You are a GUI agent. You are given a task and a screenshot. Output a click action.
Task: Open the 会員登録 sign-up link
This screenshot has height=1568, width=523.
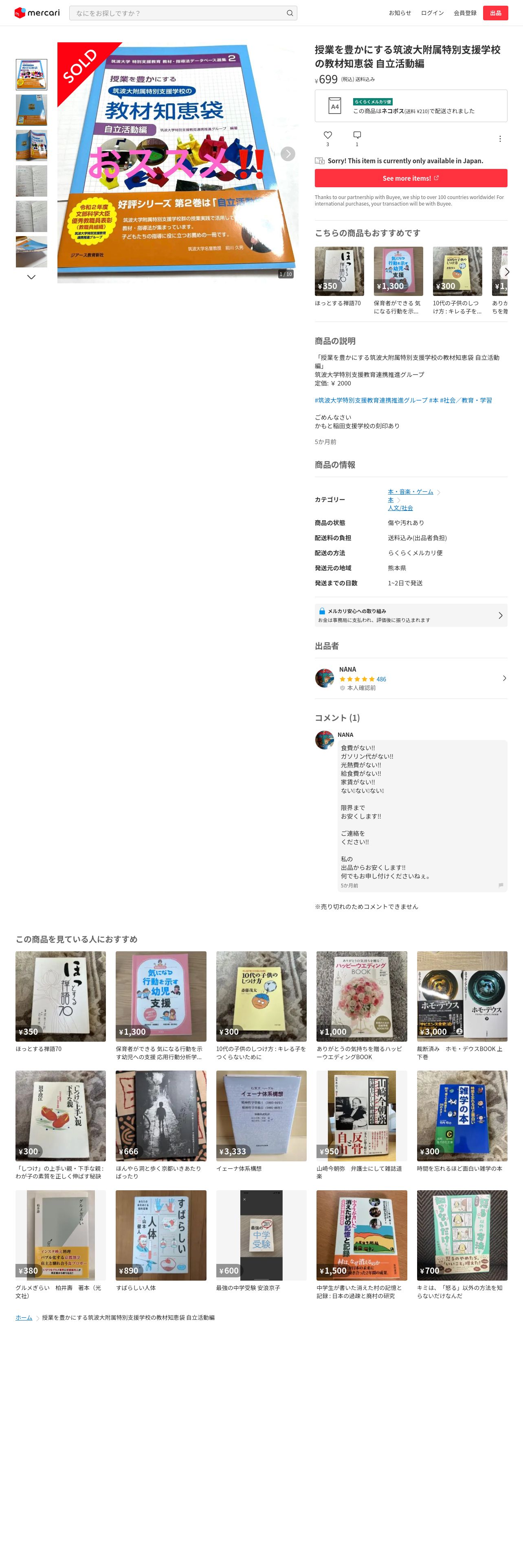tap(465, 13)
